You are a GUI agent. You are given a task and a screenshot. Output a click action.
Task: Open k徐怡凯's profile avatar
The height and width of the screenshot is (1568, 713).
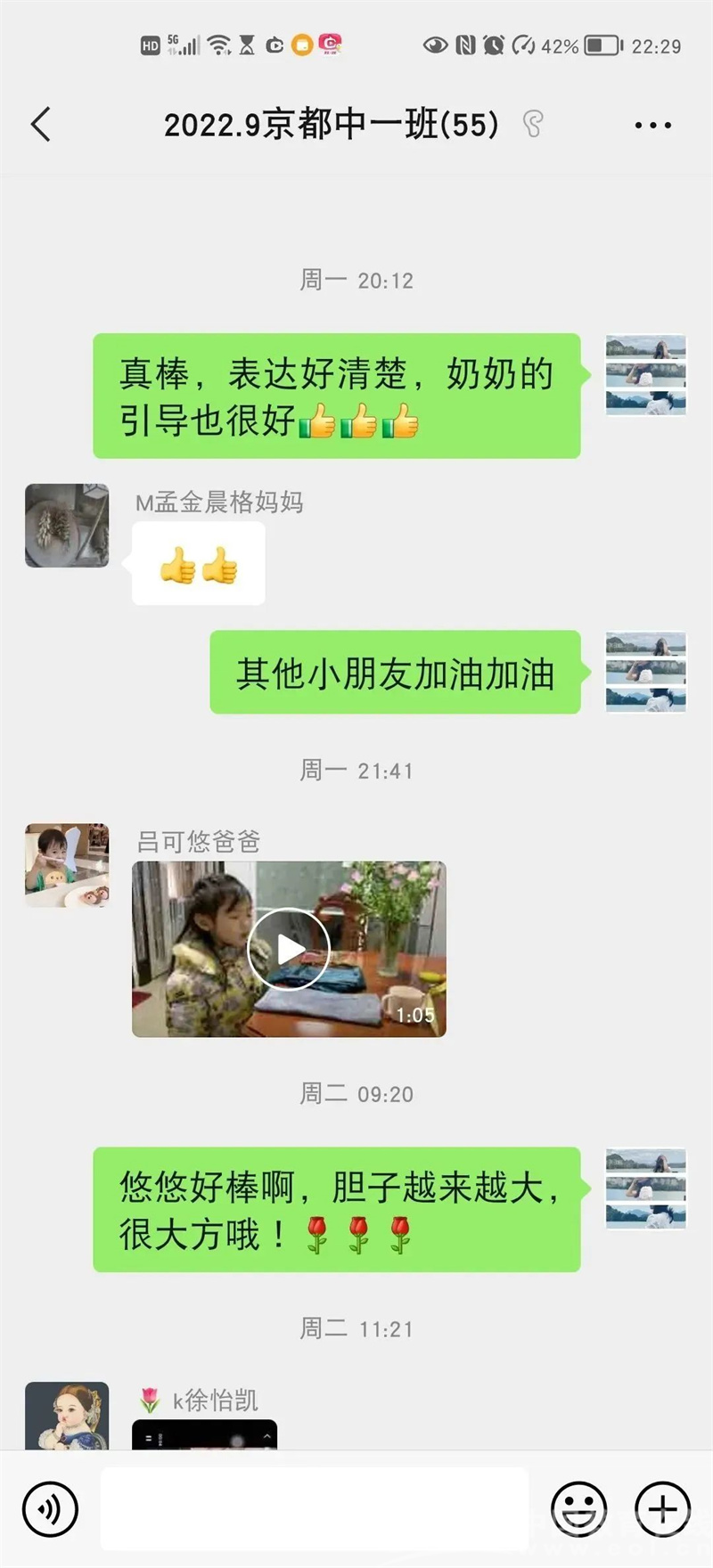pos(67,1417)
